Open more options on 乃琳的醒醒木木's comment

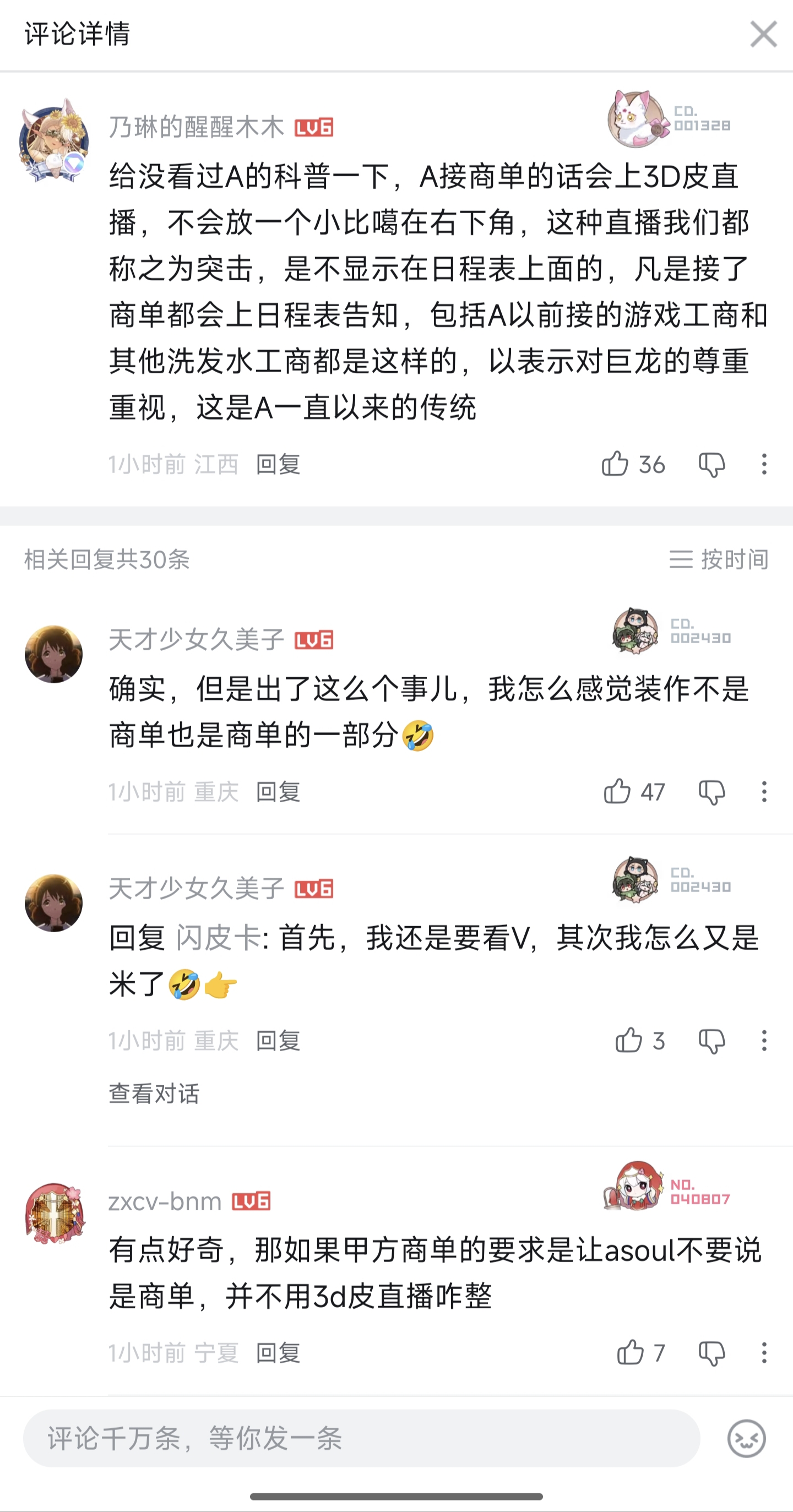tap(764, 464)
